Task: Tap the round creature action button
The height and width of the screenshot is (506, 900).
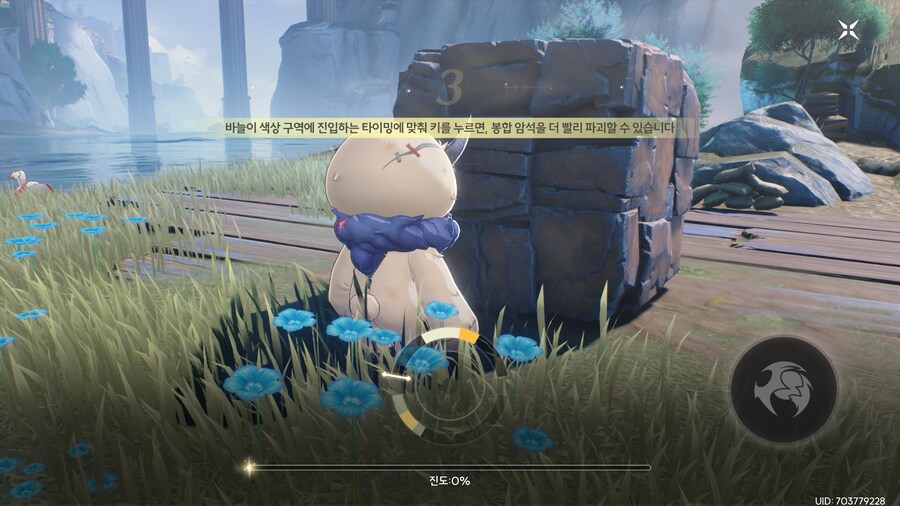Action: click(783, 387)
